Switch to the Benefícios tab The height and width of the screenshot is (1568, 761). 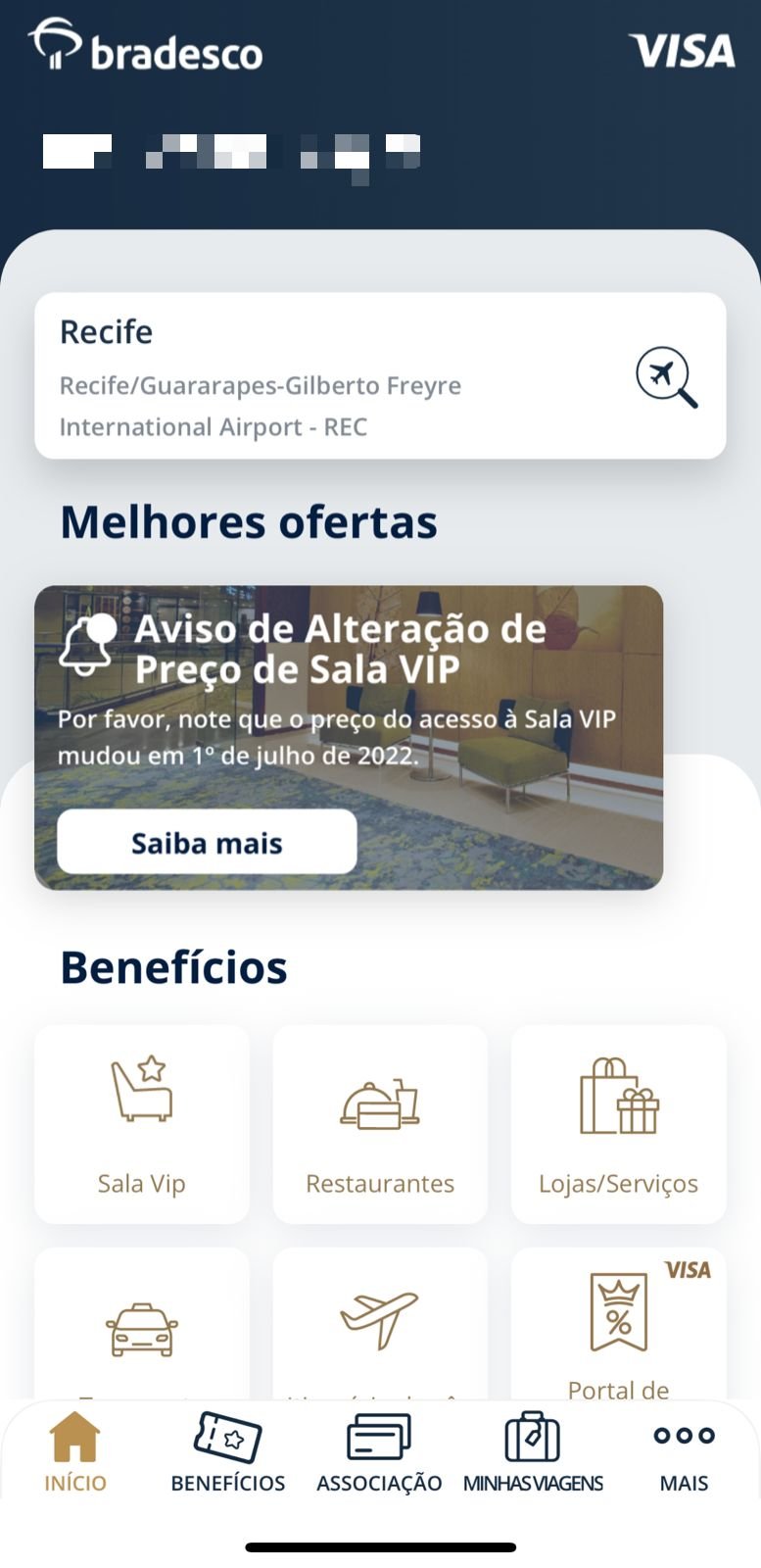coord(228,1452)
